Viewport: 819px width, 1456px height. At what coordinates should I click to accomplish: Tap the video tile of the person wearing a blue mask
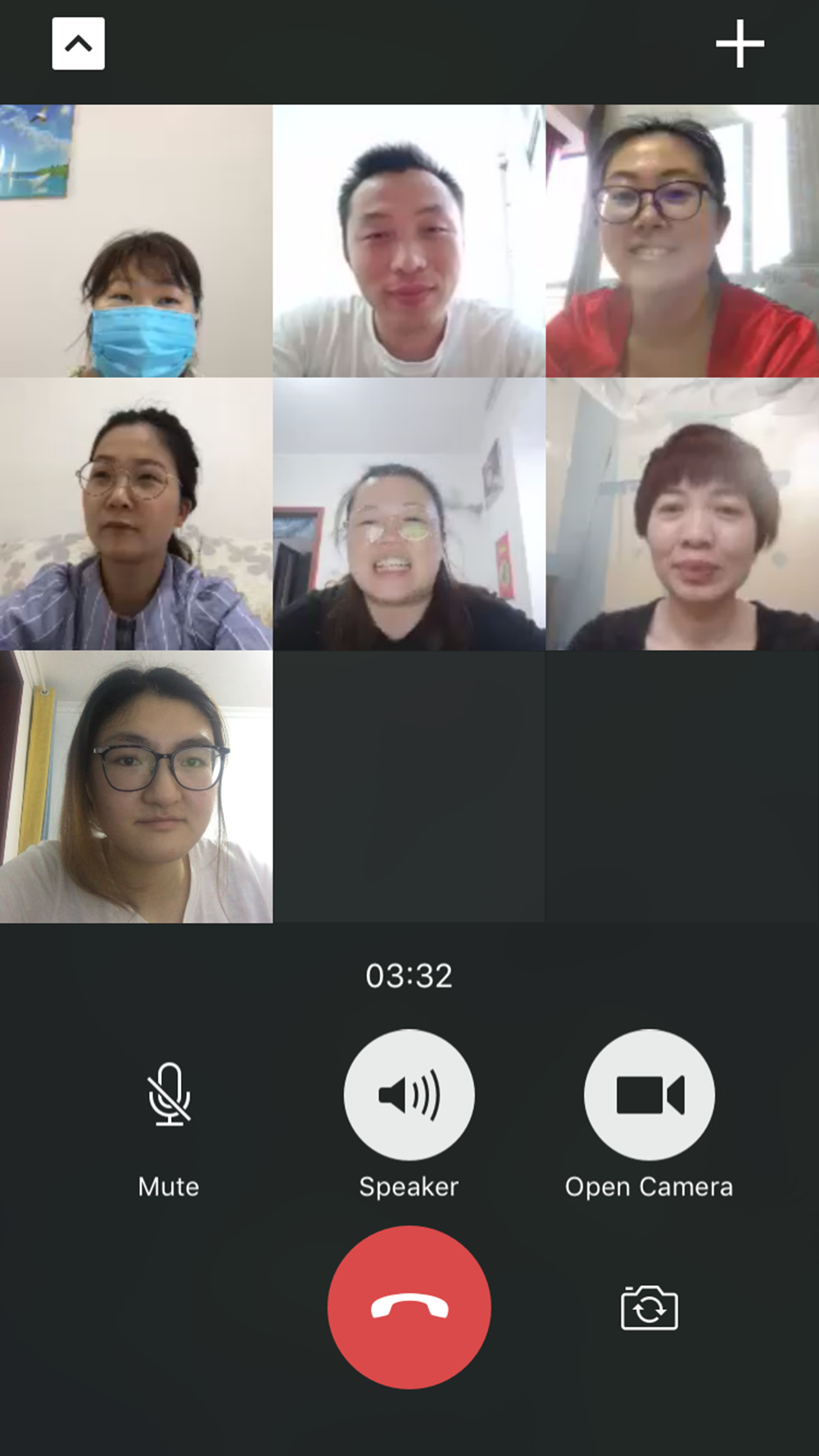[x=136, y=241]
